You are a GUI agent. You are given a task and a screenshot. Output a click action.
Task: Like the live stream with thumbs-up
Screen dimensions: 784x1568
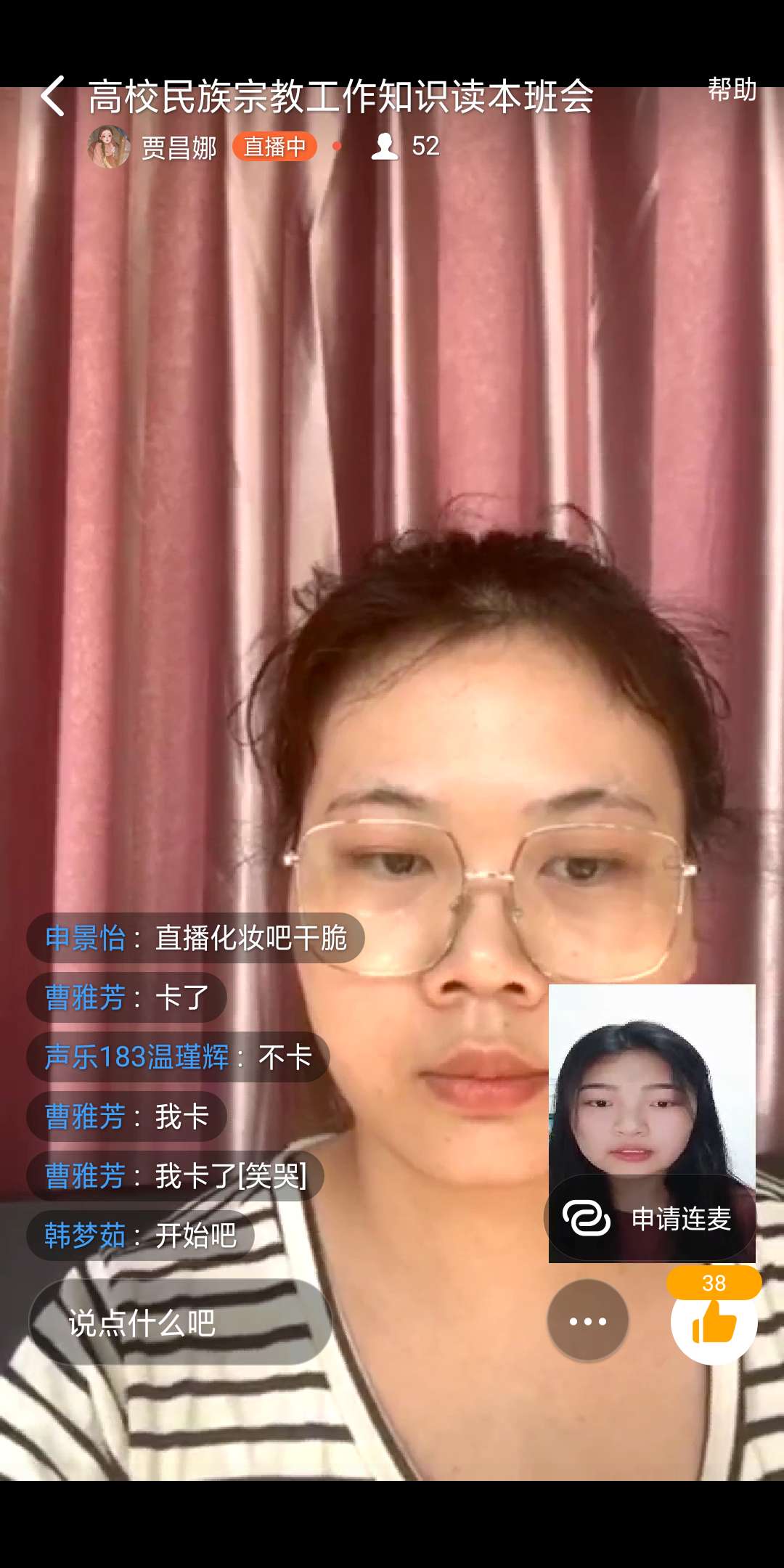pos(714,1323)
